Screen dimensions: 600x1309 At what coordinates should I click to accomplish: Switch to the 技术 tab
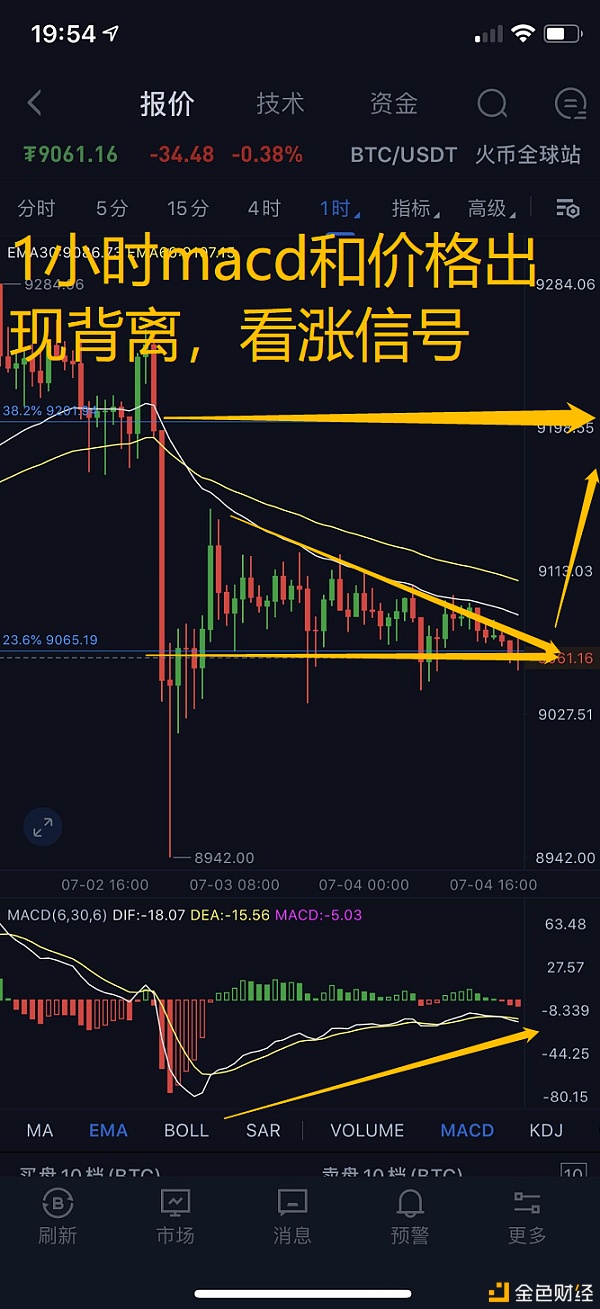tap(281, 103)
